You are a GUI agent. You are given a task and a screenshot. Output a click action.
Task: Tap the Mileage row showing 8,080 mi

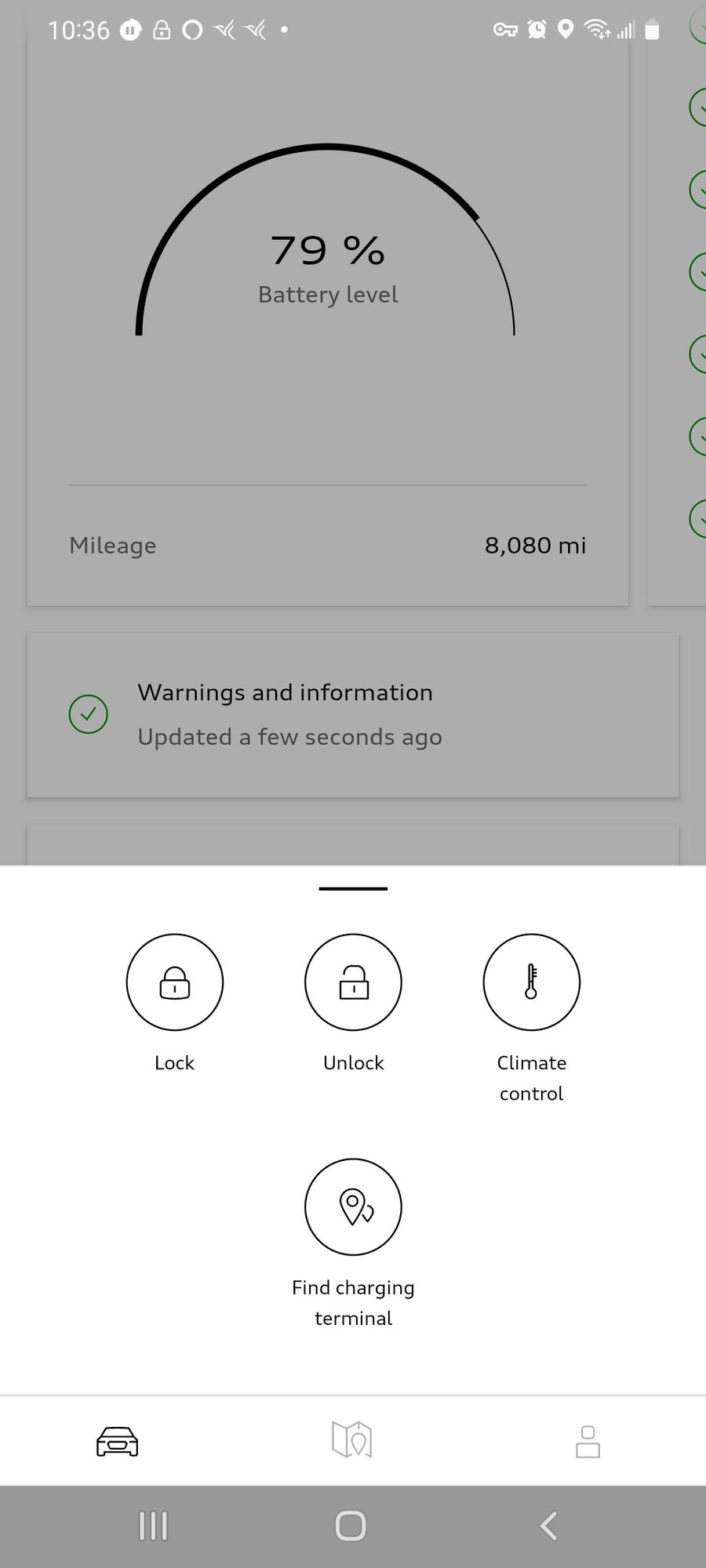coord(328,545)
